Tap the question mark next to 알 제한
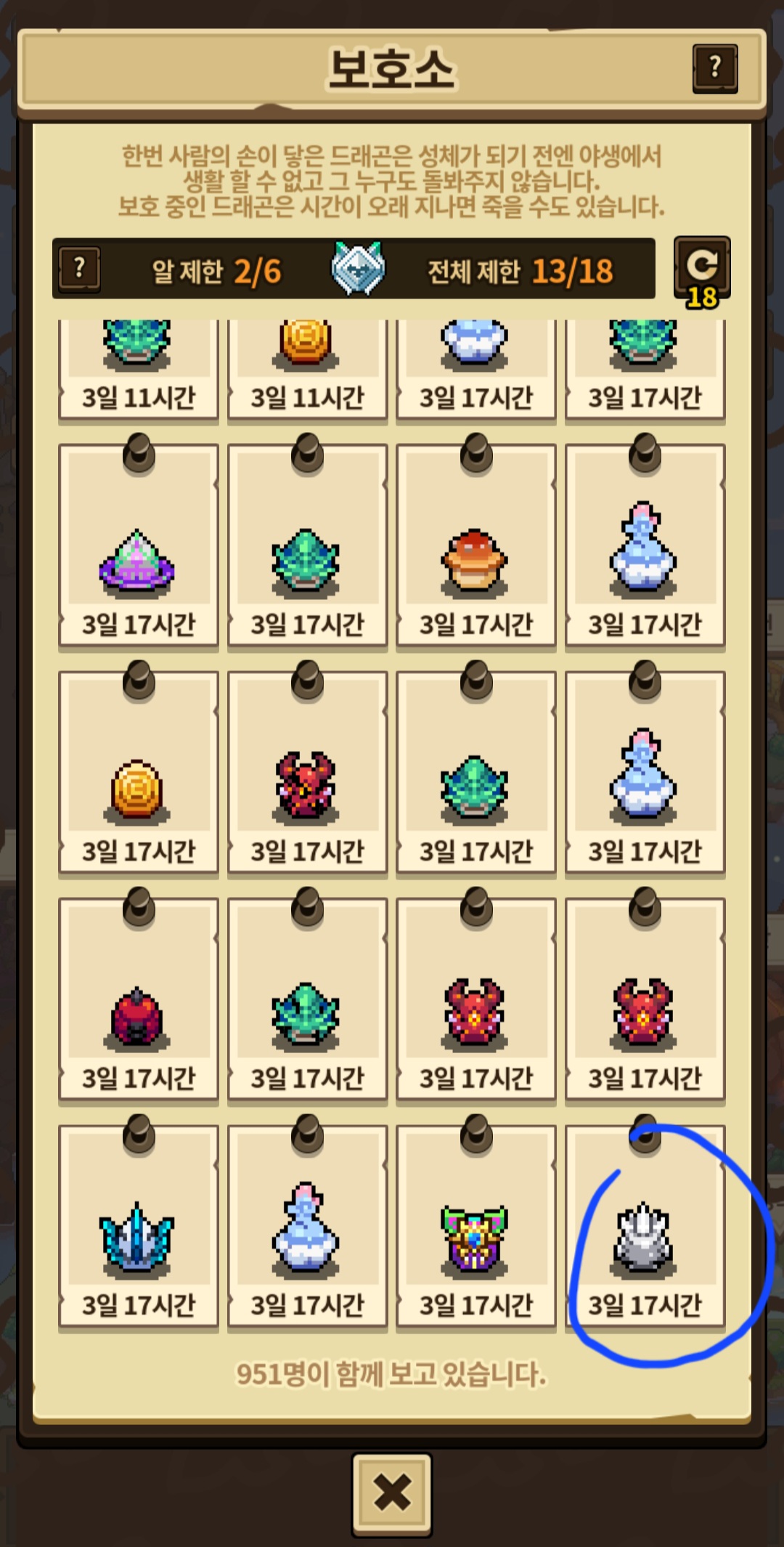The width and height of the screenshot is (784, 1547). (80, 269)
